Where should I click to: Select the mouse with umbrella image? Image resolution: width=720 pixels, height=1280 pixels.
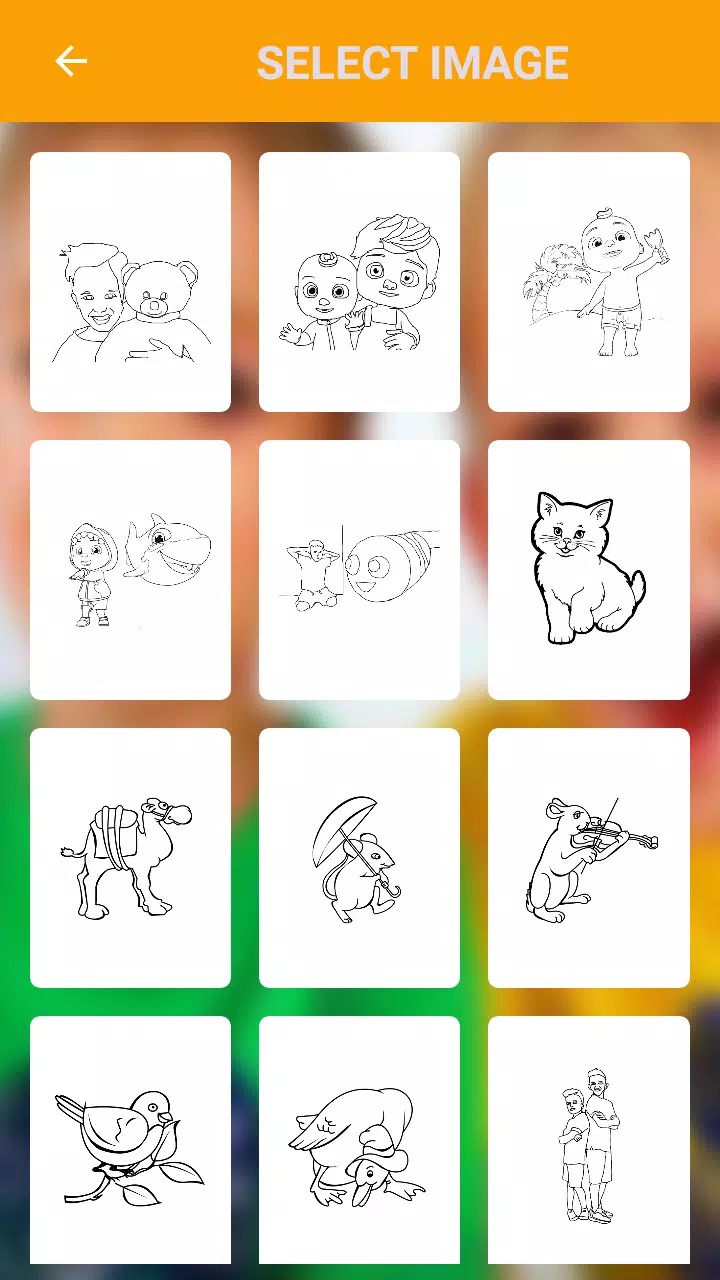pyautogui.click(x=359, y=858)
